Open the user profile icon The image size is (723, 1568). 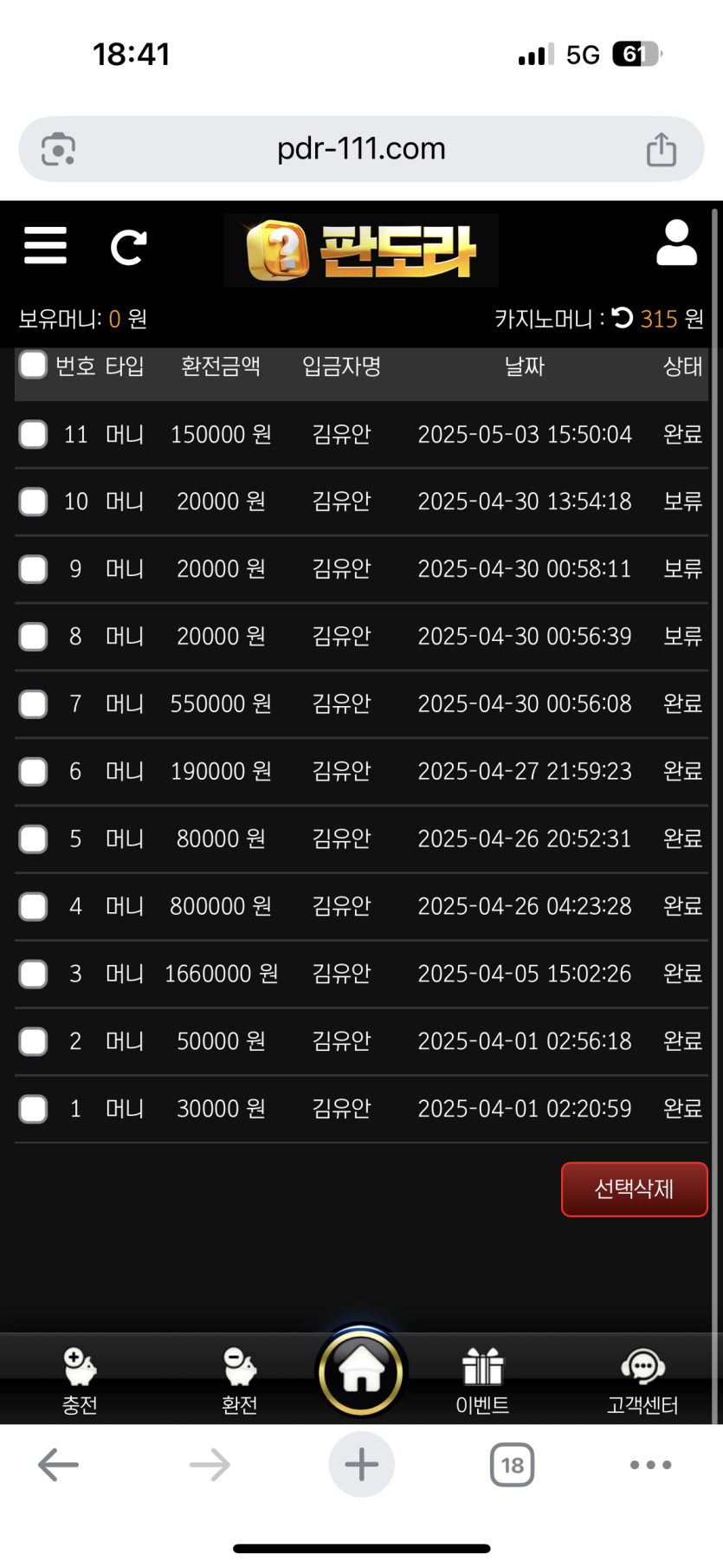click(x=676, y=243)
